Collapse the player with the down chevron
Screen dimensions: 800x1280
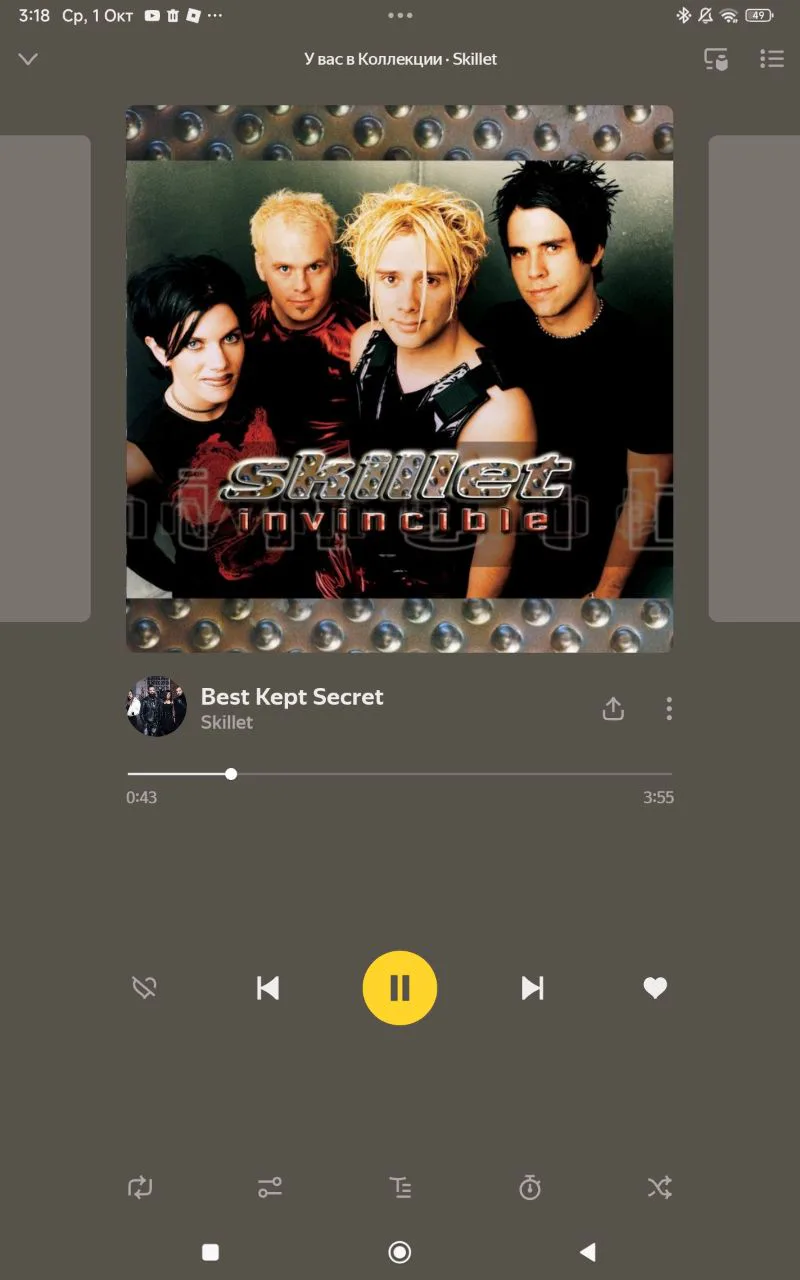coord(28,59)
